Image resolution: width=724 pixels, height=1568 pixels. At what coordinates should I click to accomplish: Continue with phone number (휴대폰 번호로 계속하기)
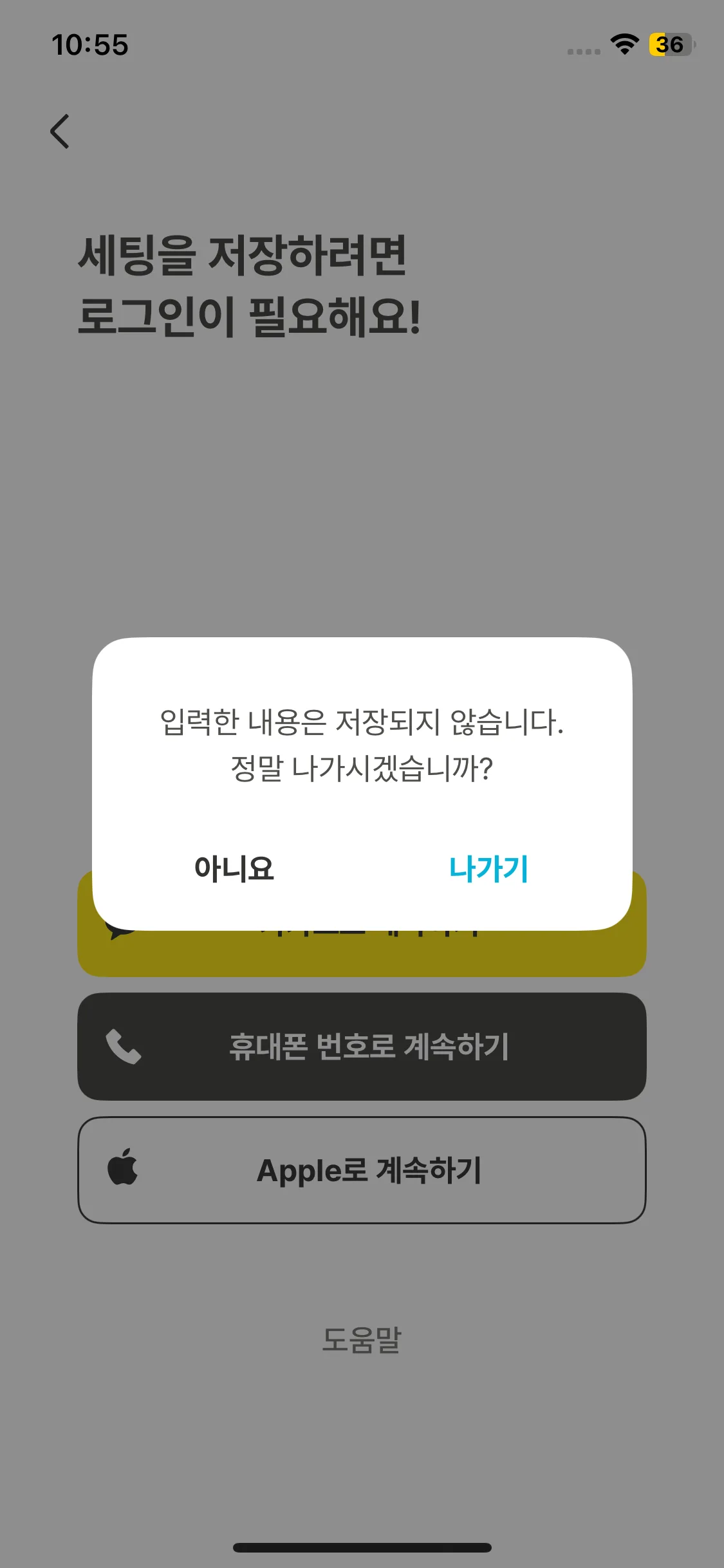tap(362, 1046)
